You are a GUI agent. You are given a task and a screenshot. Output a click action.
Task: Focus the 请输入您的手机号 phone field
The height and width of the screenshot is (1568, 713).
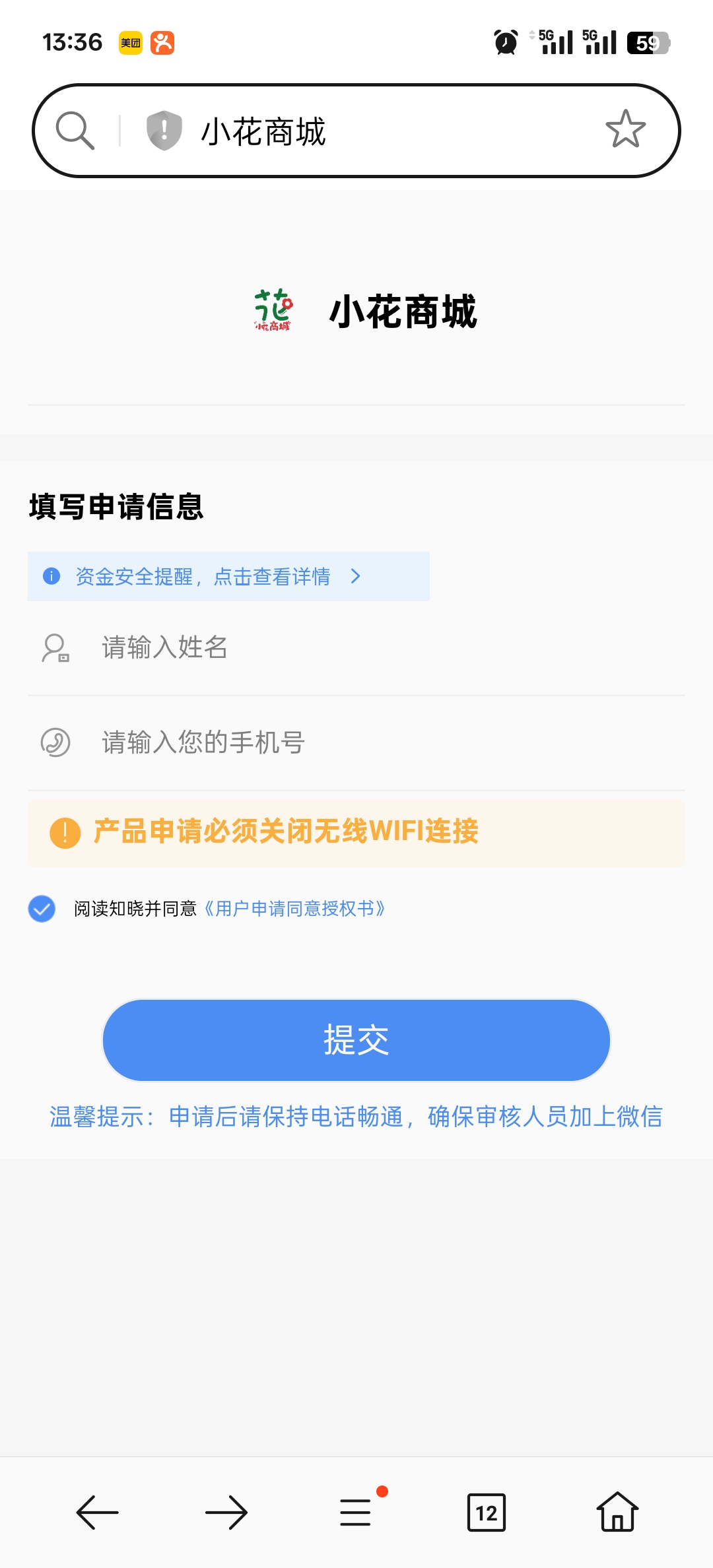pyautogui.click(x=356, y=742)
